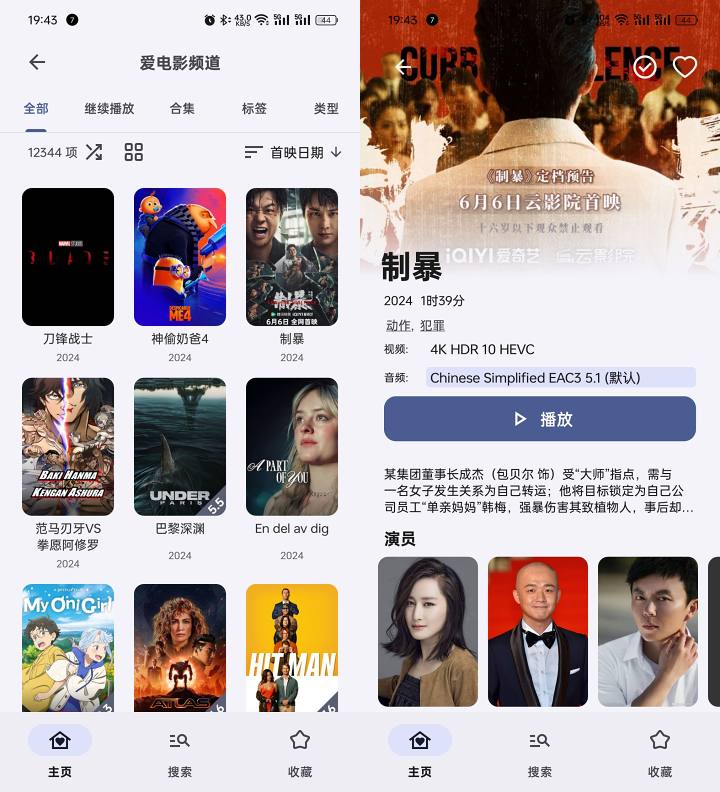Mark 制暴 as watched with the check icon
The height and width of the screenshot is (792, 720).
tap(645, 67)
